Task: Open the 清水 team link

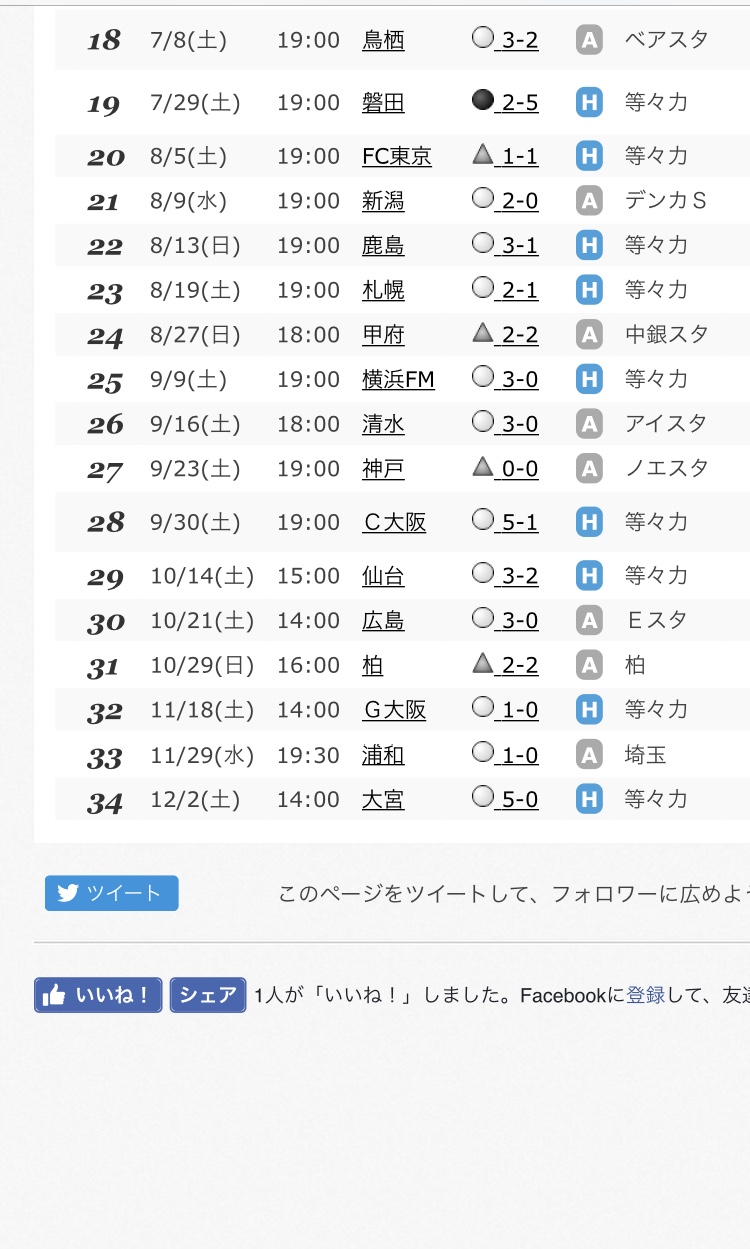Action: click(x=383, y=424)
